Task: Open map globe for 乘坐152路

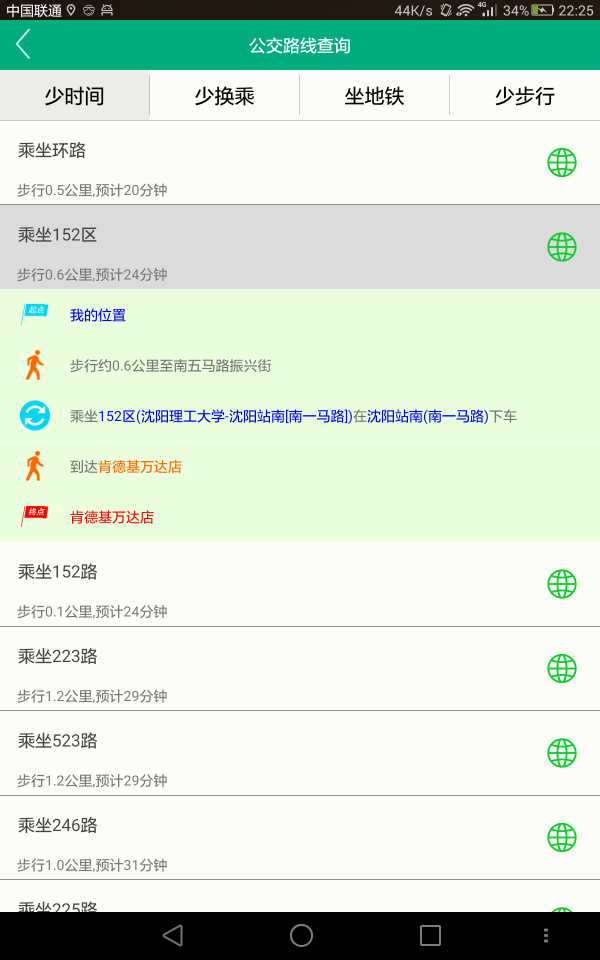Action: (562, 583)
